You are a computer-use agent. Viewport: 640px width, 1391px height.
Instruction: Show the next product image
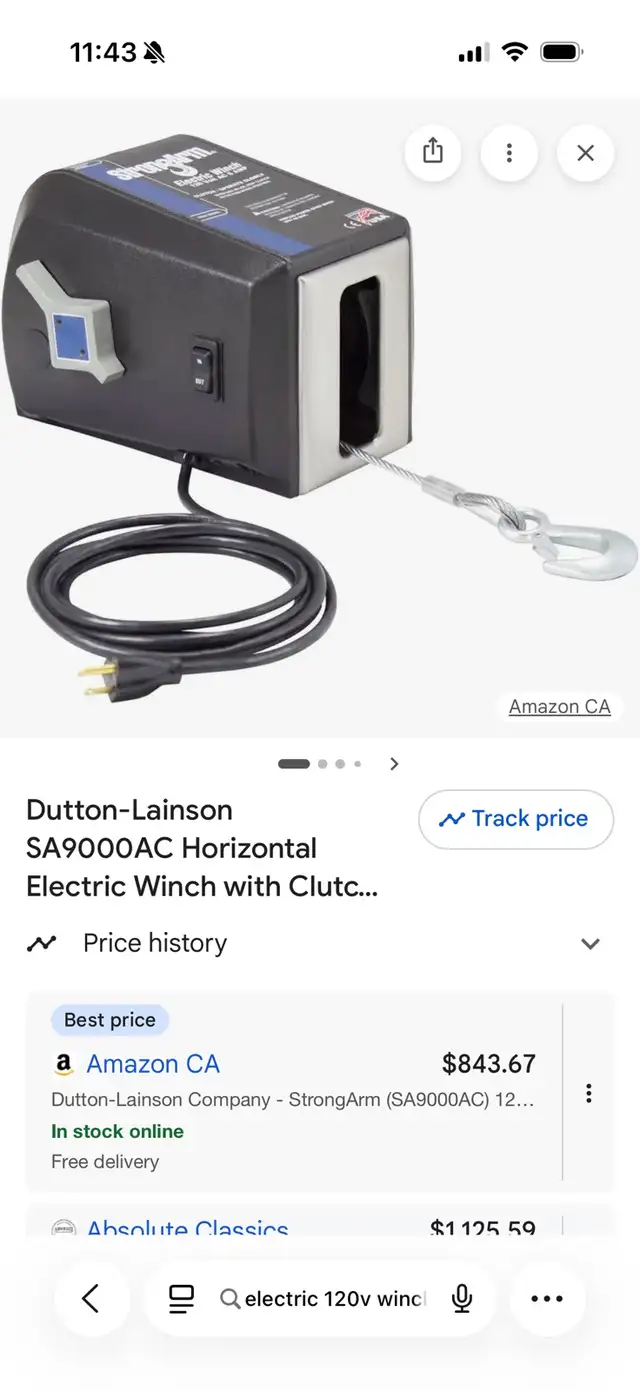tap(394, 764)
